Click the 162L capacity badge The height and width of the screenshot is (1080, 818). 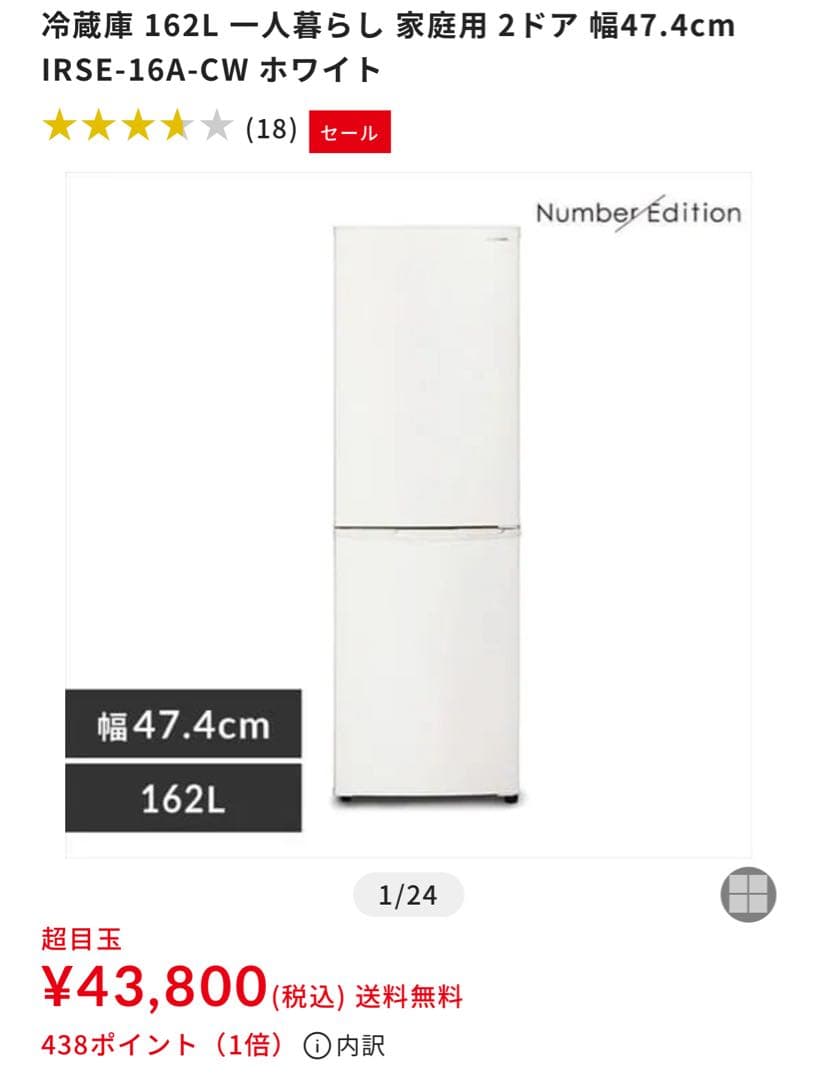coord(180,795)
